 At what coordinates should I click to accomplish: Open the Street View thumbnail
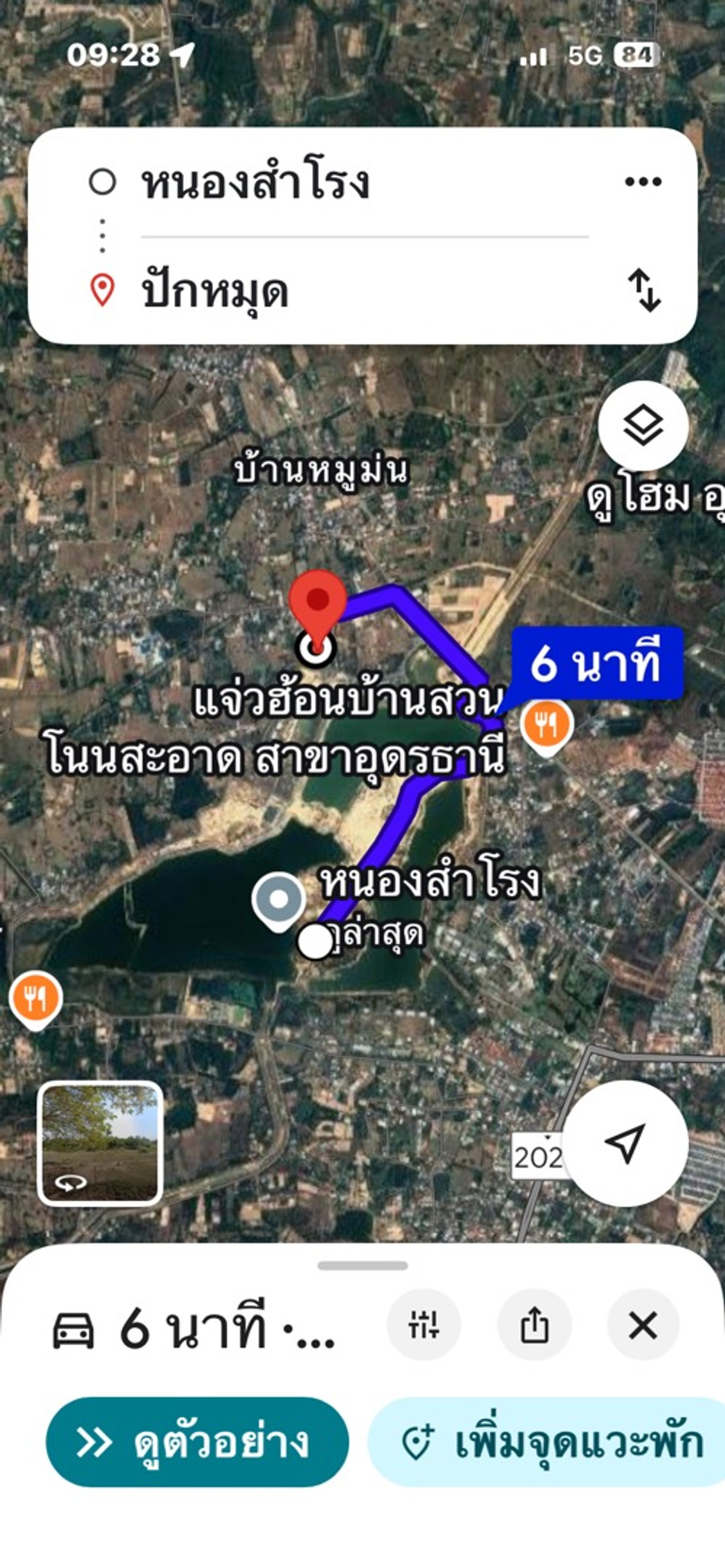coord(100,1144)
